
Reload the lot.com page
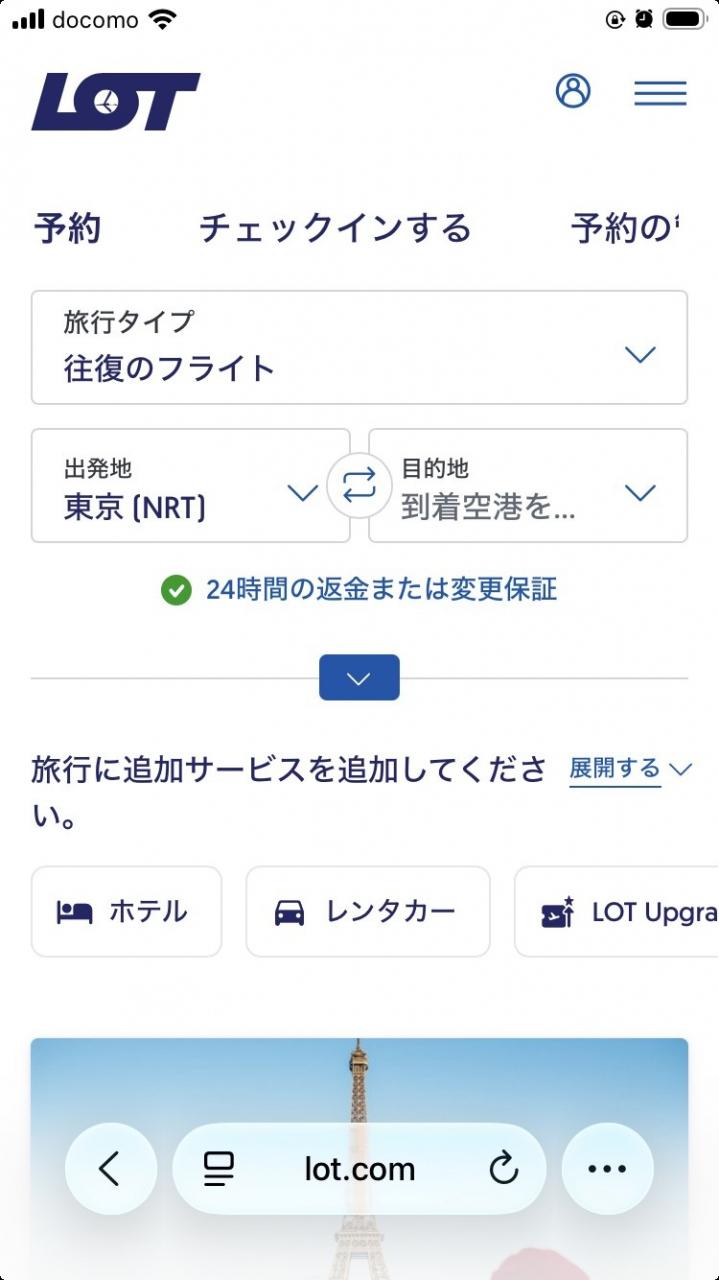[x=504, y=1168]
